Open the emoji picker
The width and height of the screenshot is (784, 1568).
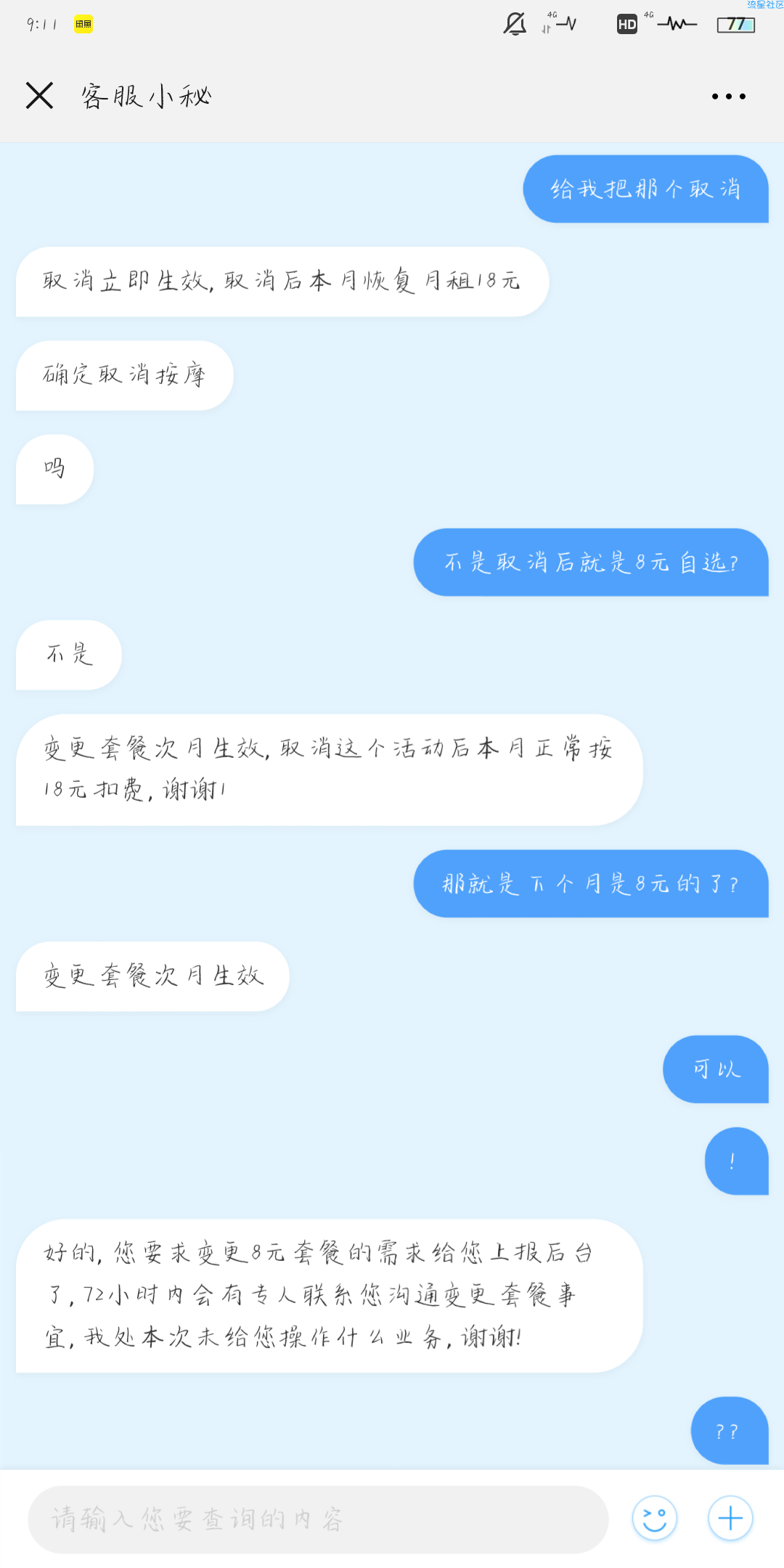coord(654,1518)
